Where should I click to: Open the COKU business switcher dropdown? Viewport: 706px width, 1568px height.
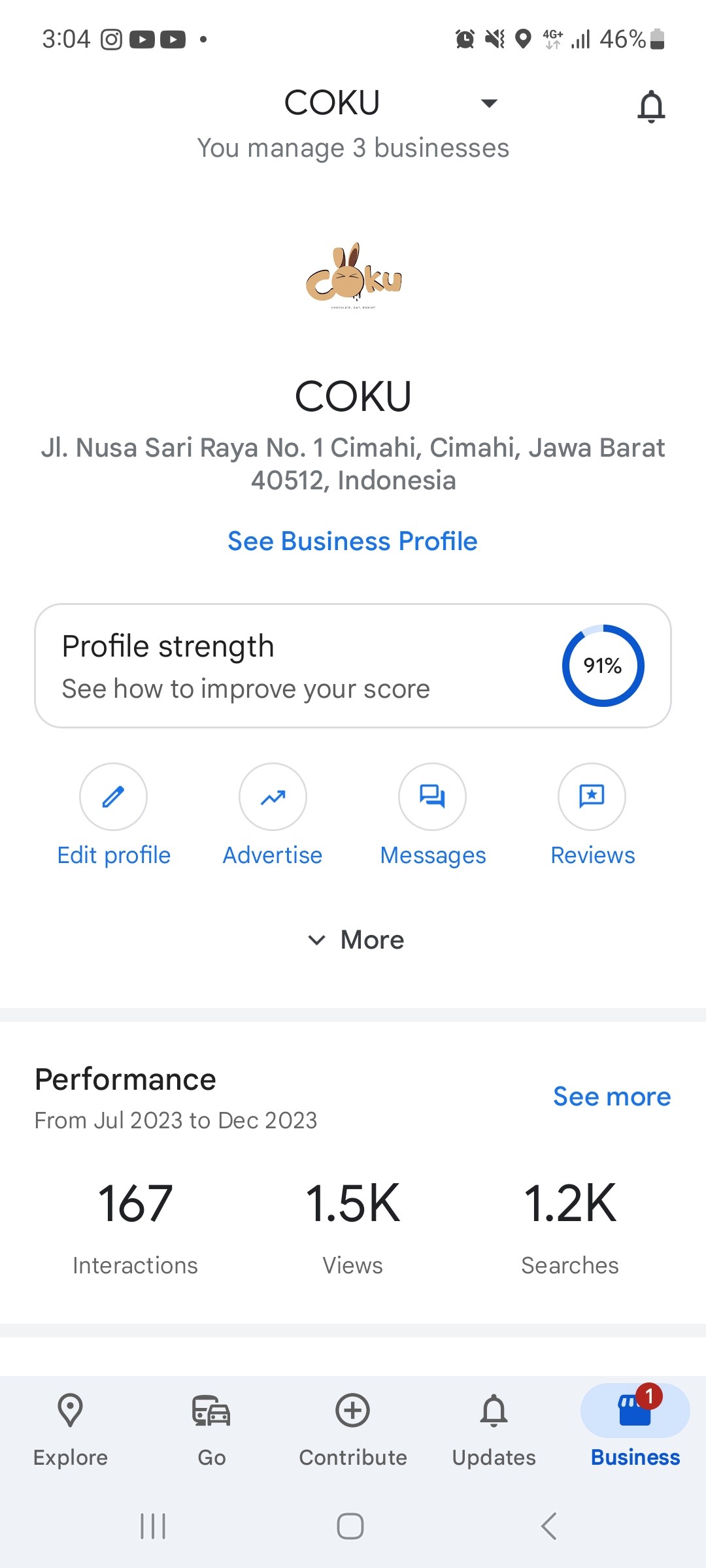pyautogui.click(x=488, y=103)
